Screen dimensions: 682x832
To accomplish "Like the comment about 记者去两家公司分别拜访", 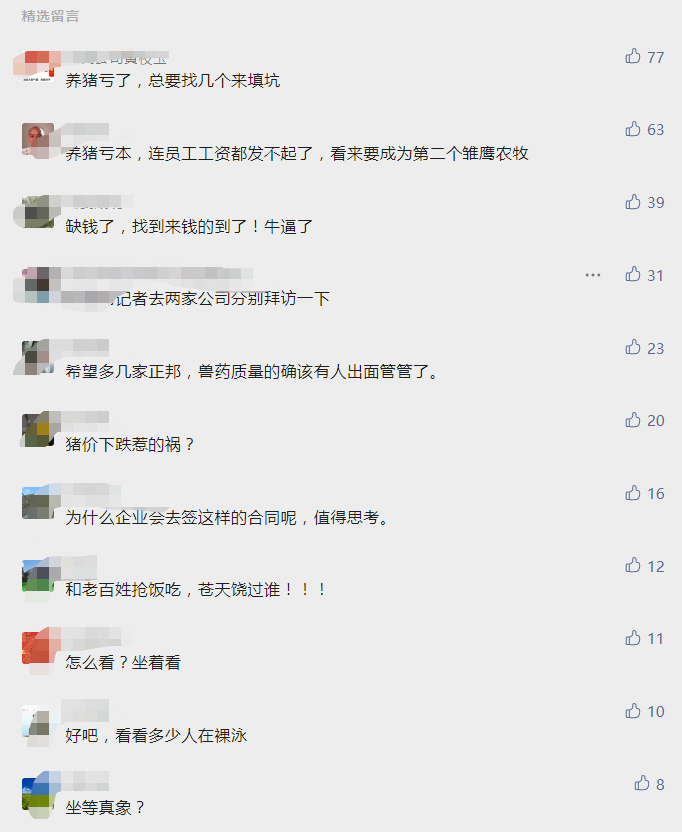I will [633, 274].
